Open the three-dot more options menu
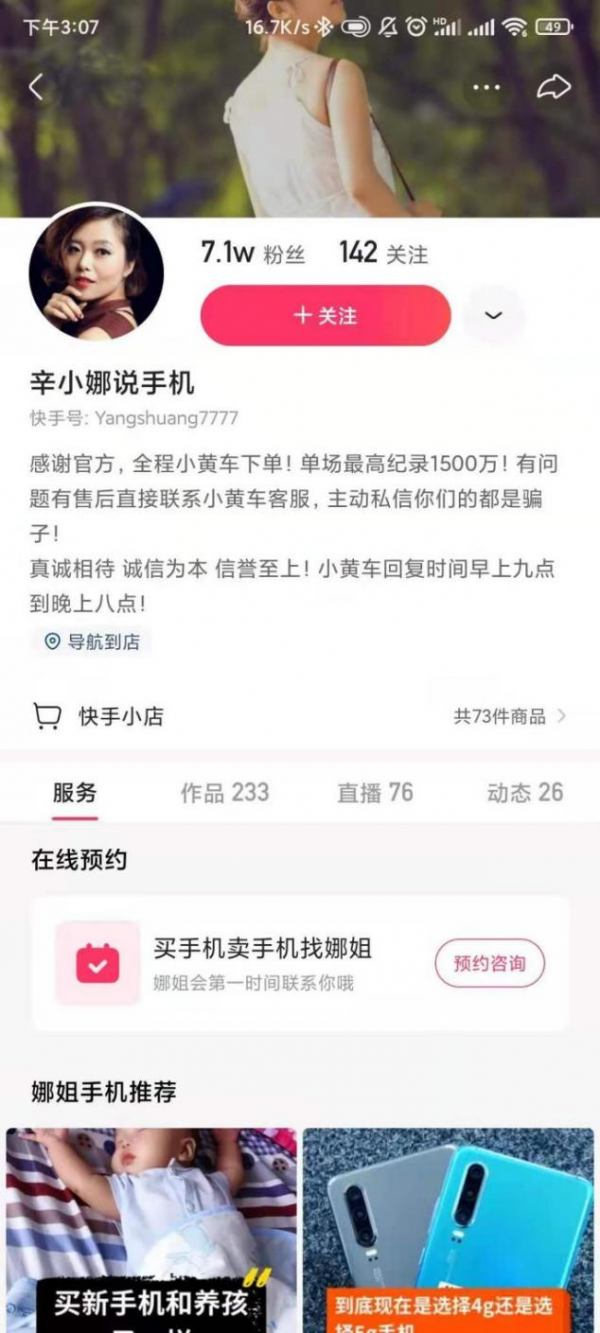 (x=486, y=88)
